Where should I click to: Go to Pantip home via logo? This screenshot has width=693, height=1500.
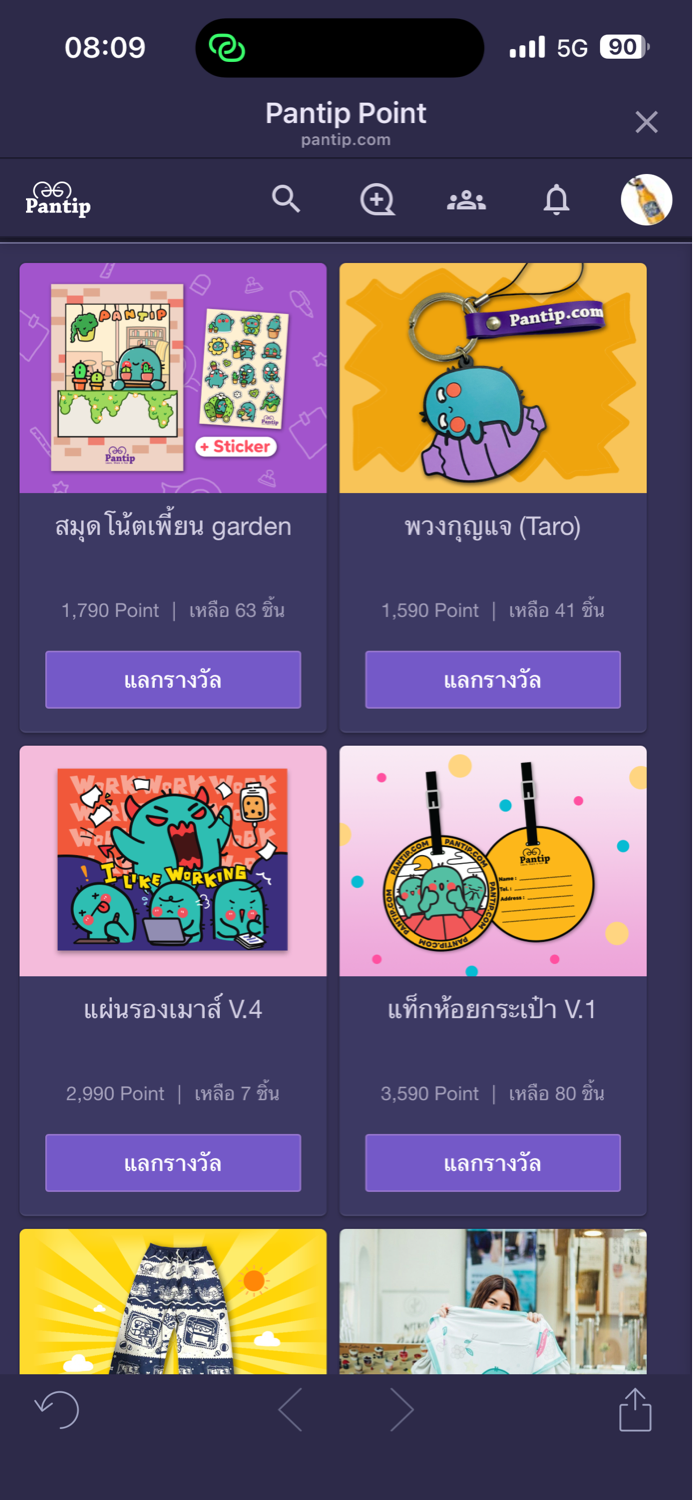click(58, 200)
